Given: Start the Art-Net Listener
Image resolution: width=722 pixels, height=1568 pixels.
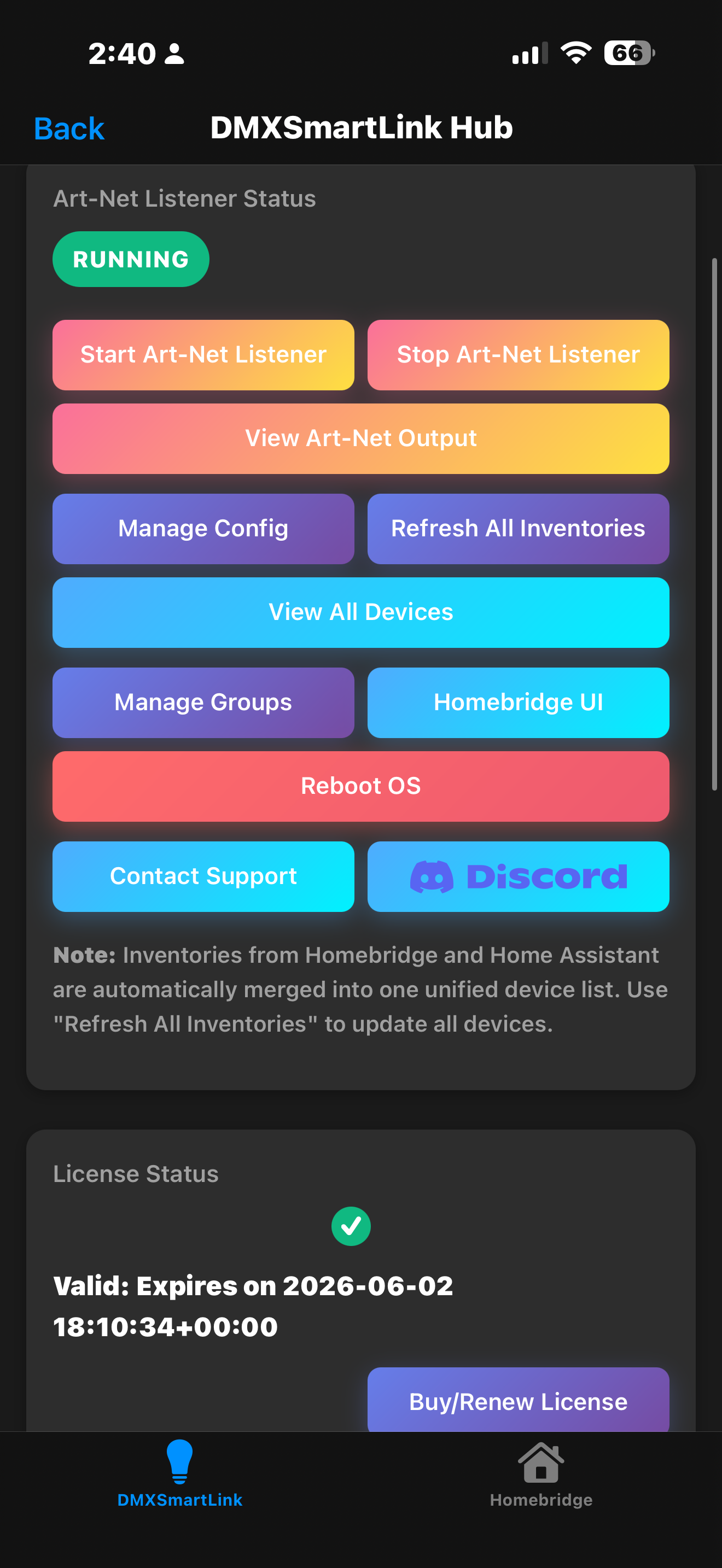Looking at the screenshot, I should 203,355.
